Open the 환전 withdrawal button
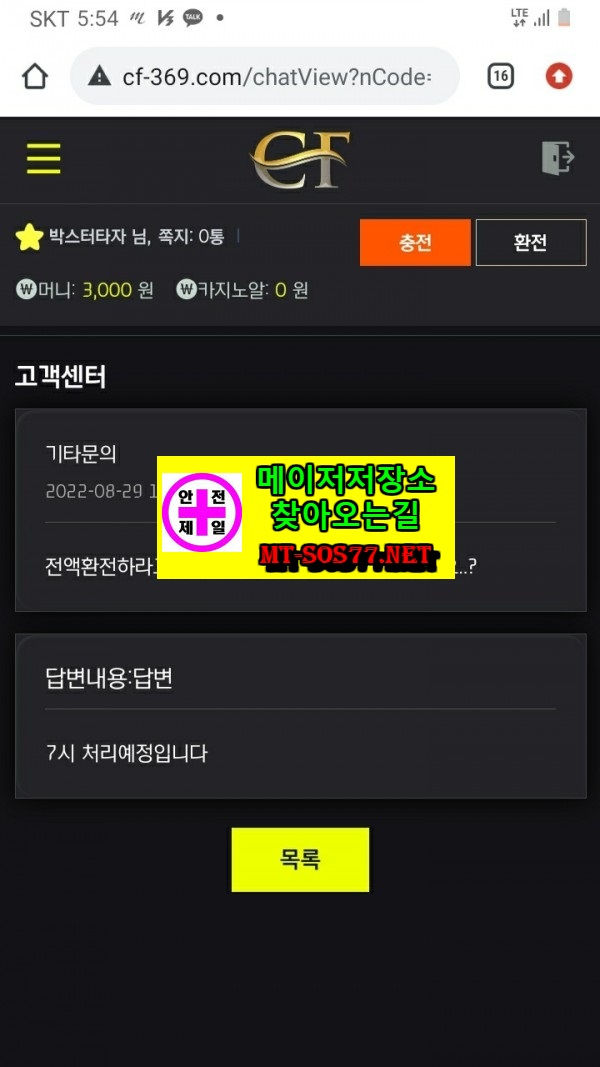 531,242
